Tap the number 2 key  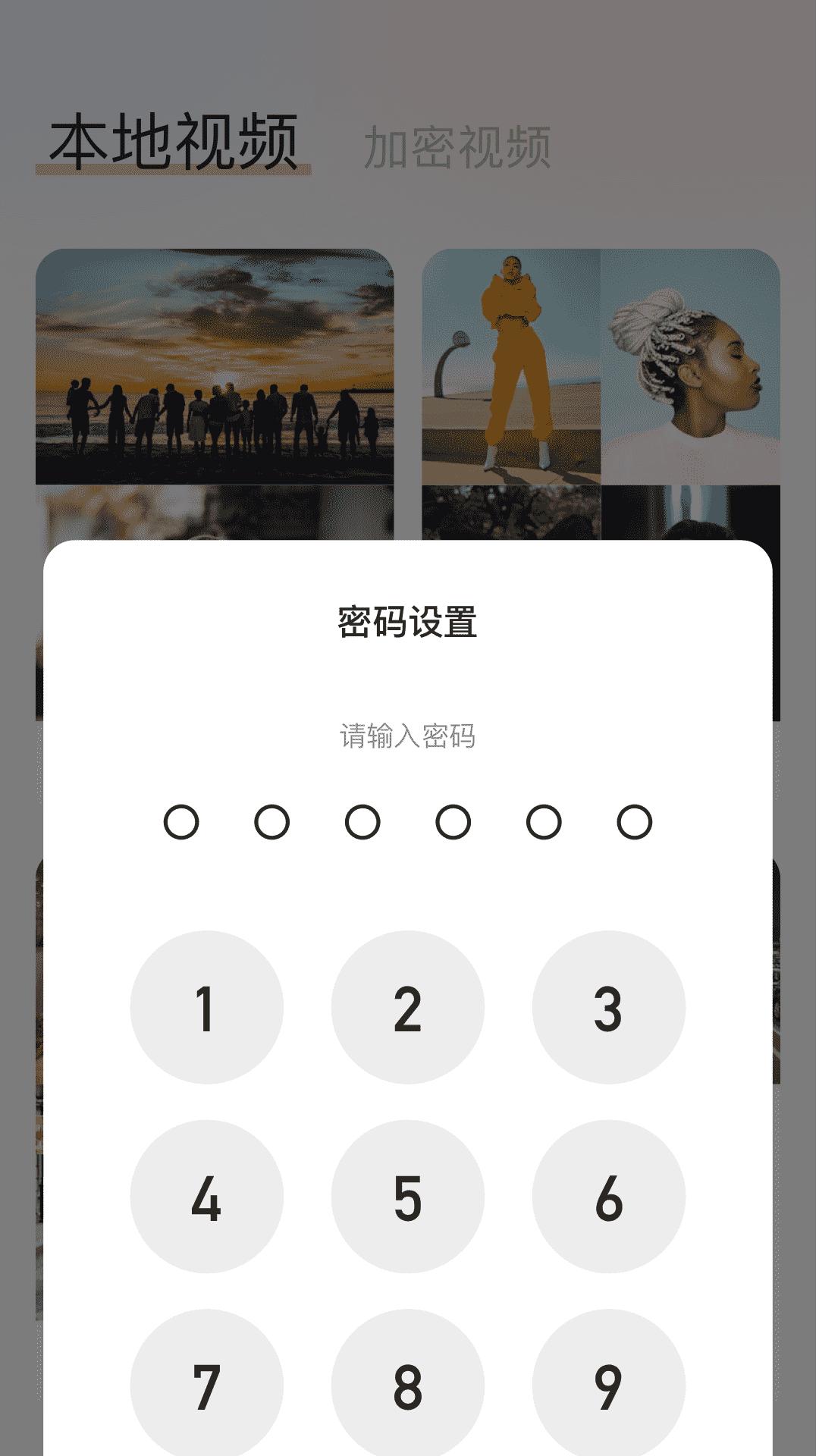click(409, 1006)
